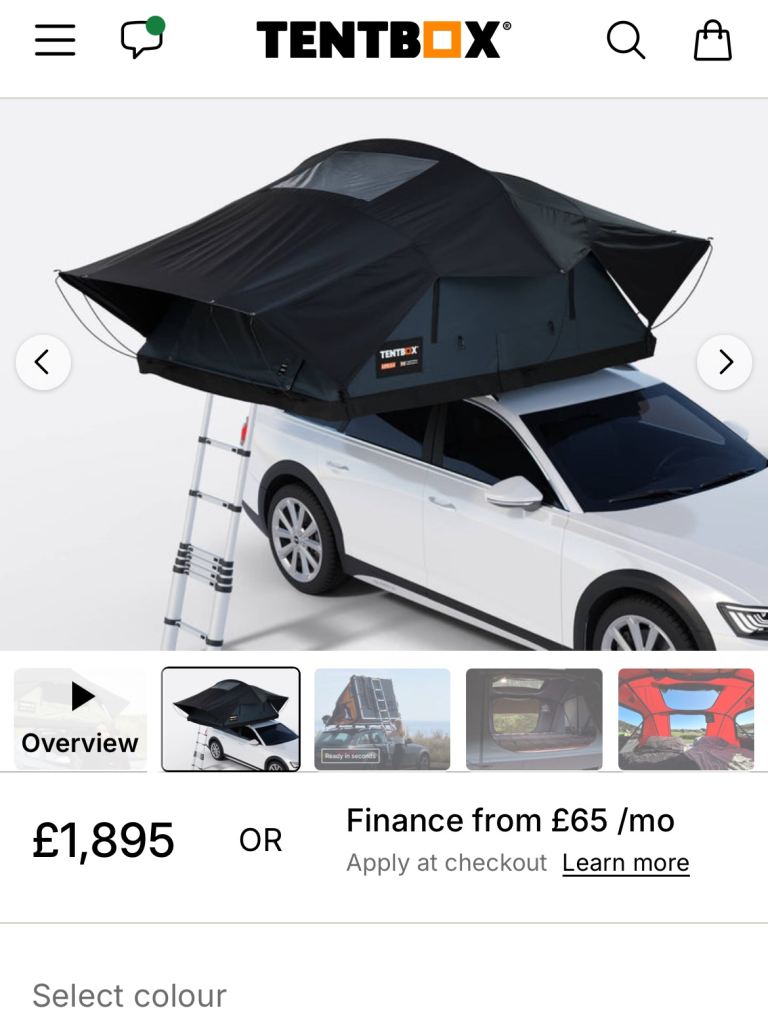Click the £1,895 price text

tap(101, 840)
